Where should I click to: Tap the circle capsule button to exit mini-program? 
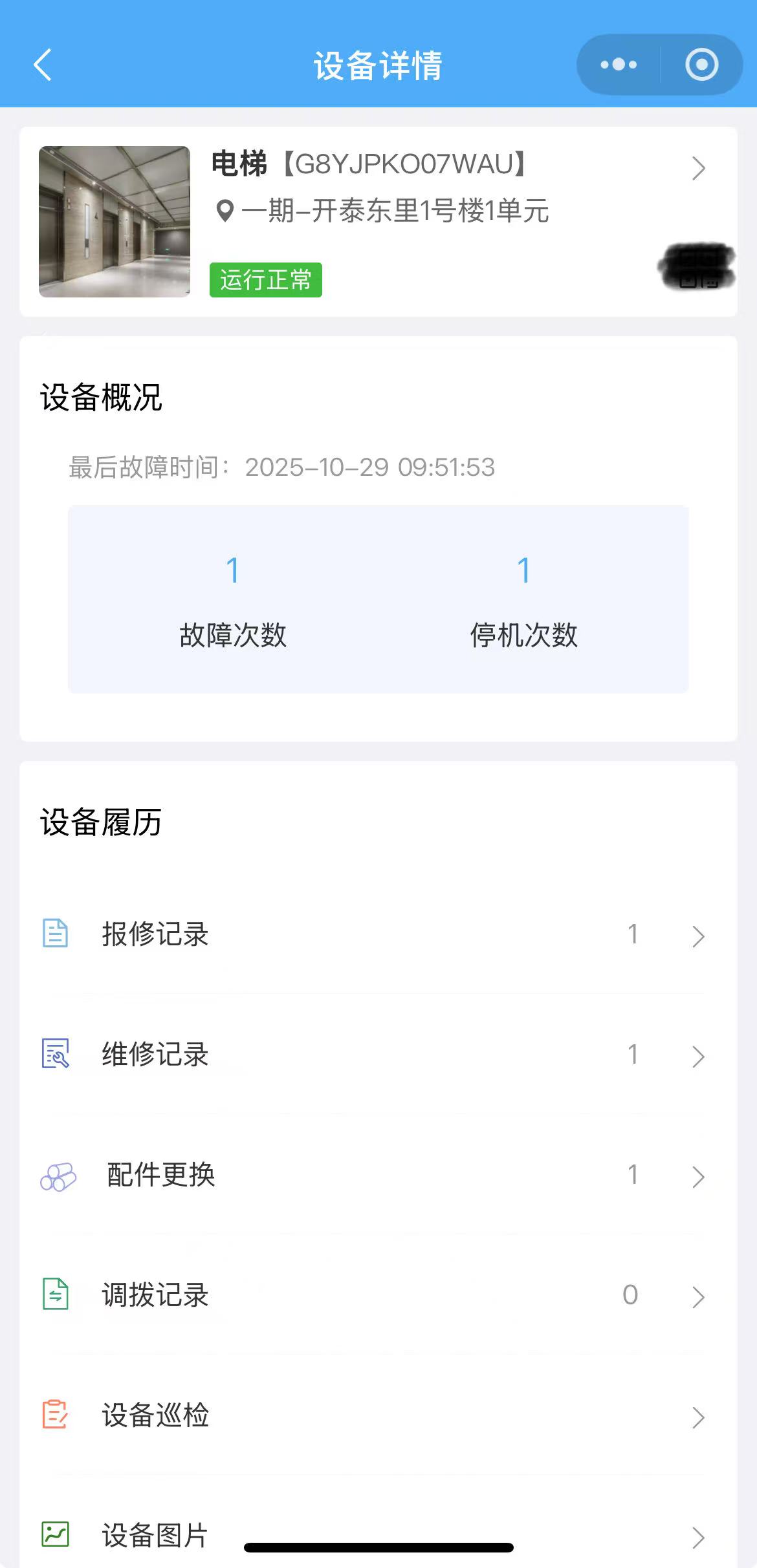click(x=701, y=65)
